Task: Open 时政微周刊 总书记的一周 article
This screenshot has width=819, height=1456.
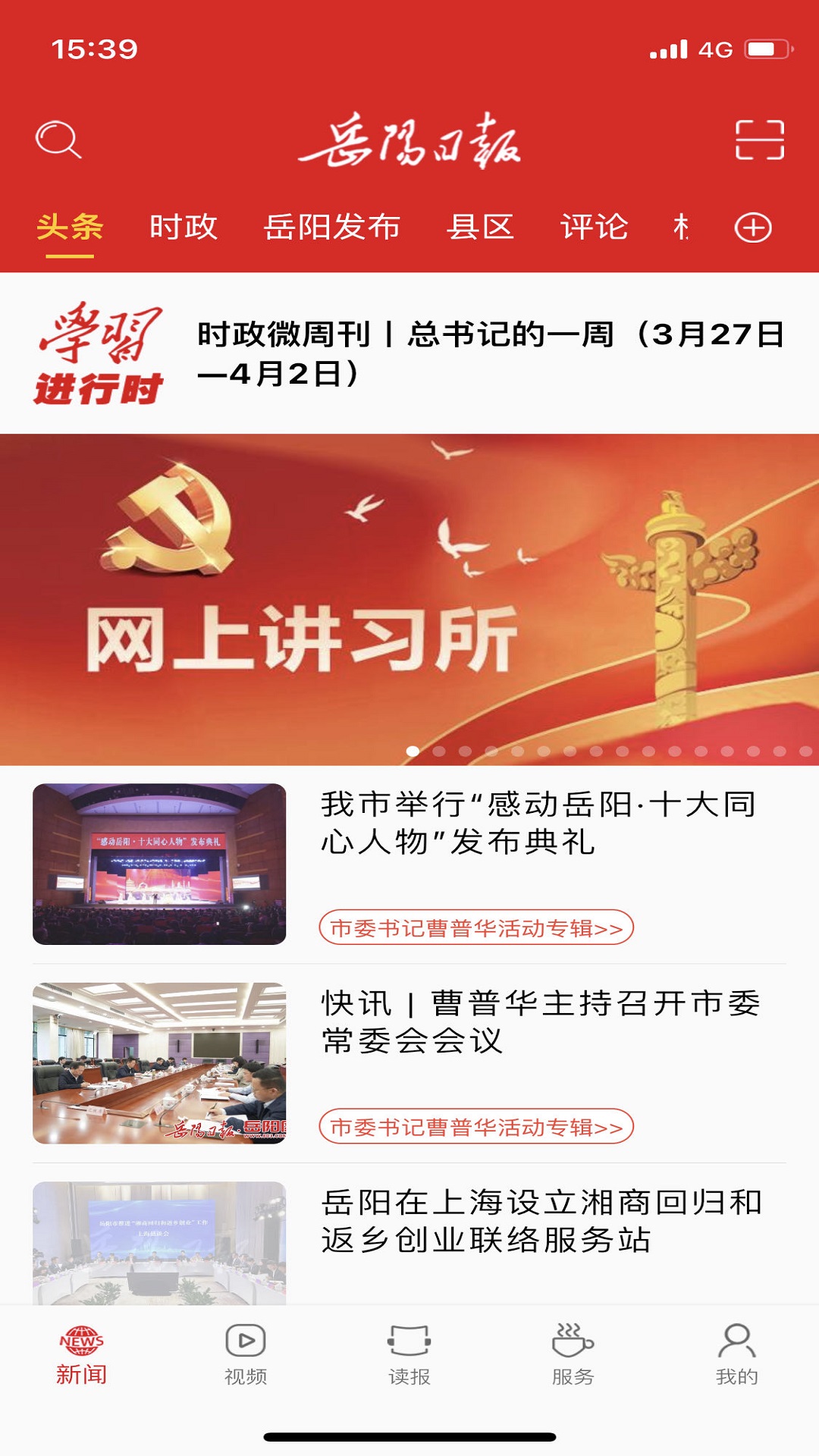Action: point(490,353)
